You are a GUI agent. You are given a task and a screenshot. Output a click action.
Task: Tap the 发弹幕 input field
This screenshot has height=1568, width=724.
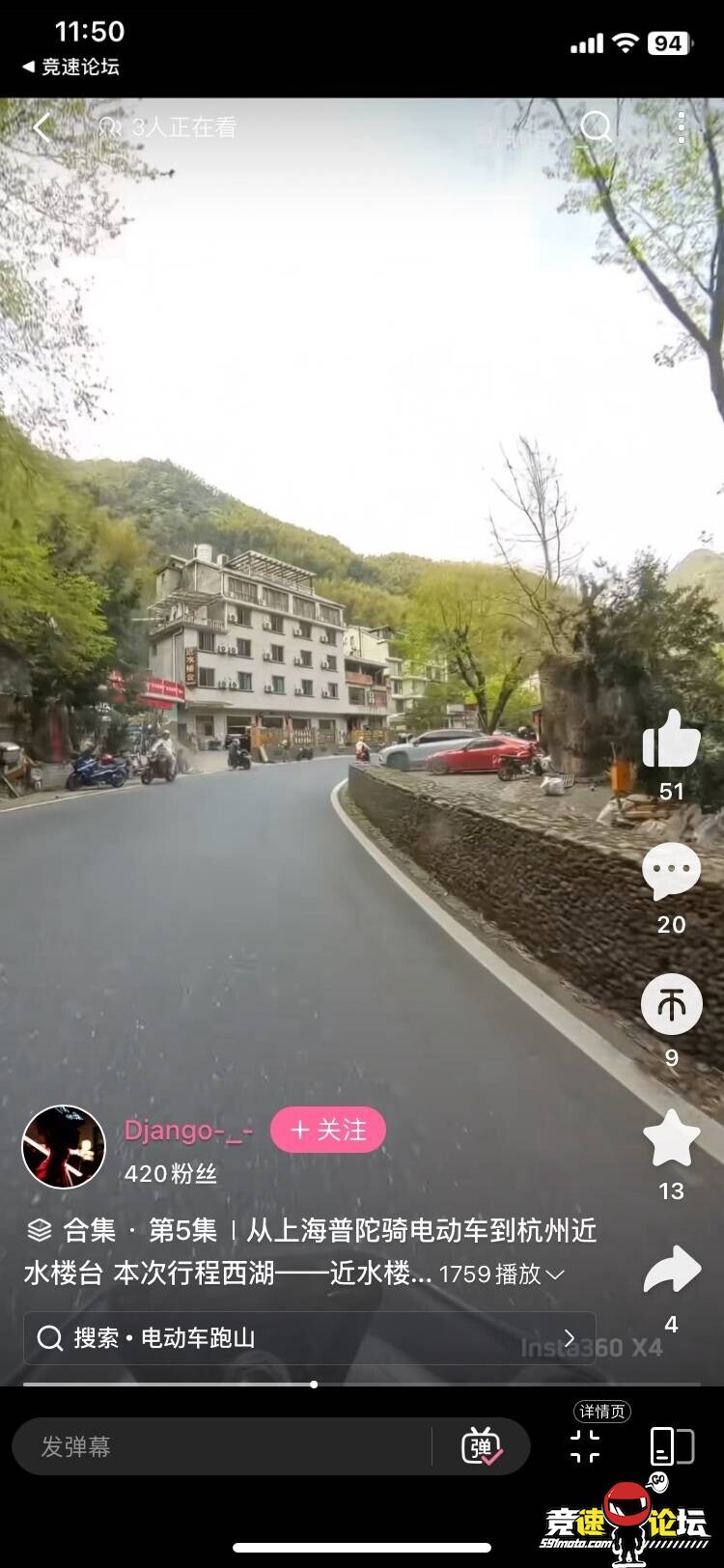pos(222,1446)
